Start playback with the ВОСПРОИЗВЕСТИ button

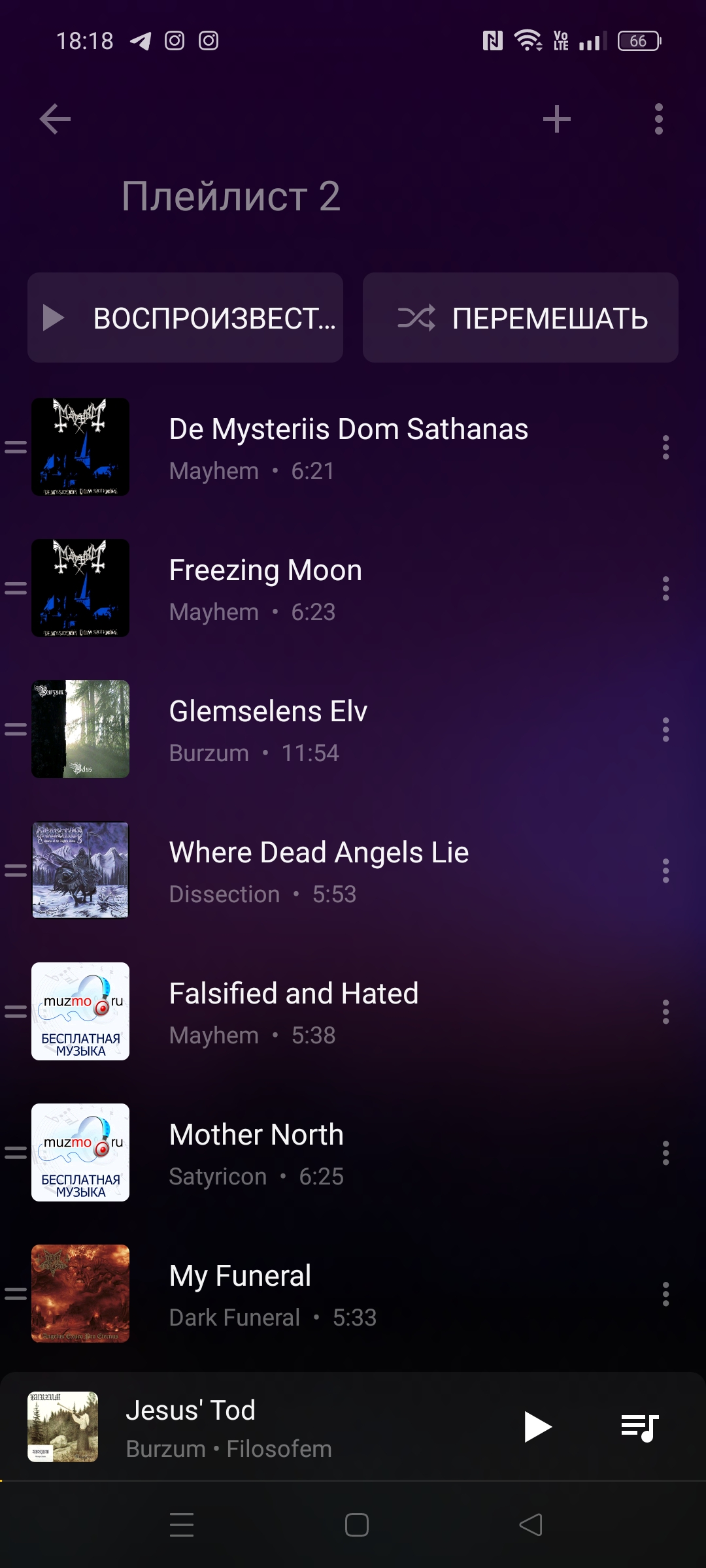[185, 318]
